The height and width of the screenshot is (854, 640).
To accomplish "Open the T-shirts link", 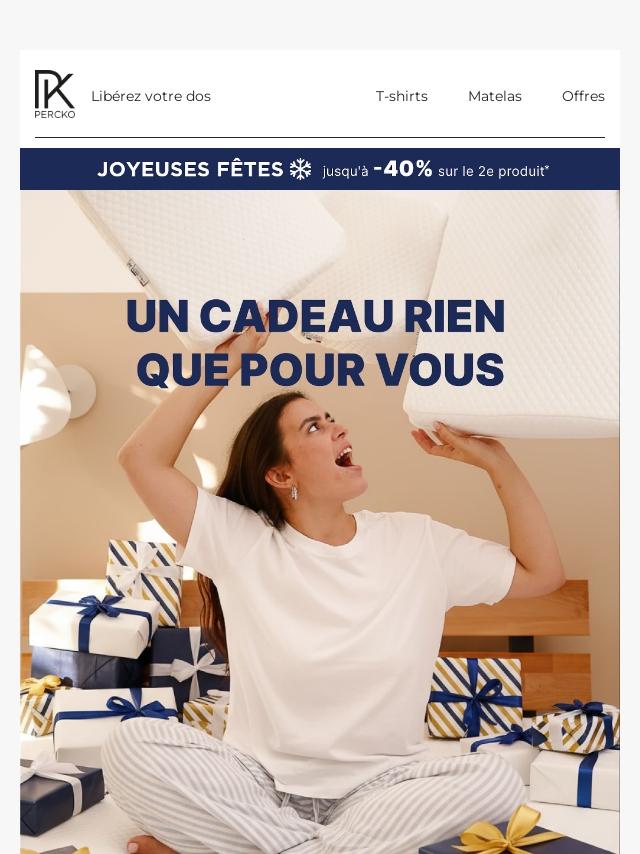I will coord(401,96).
